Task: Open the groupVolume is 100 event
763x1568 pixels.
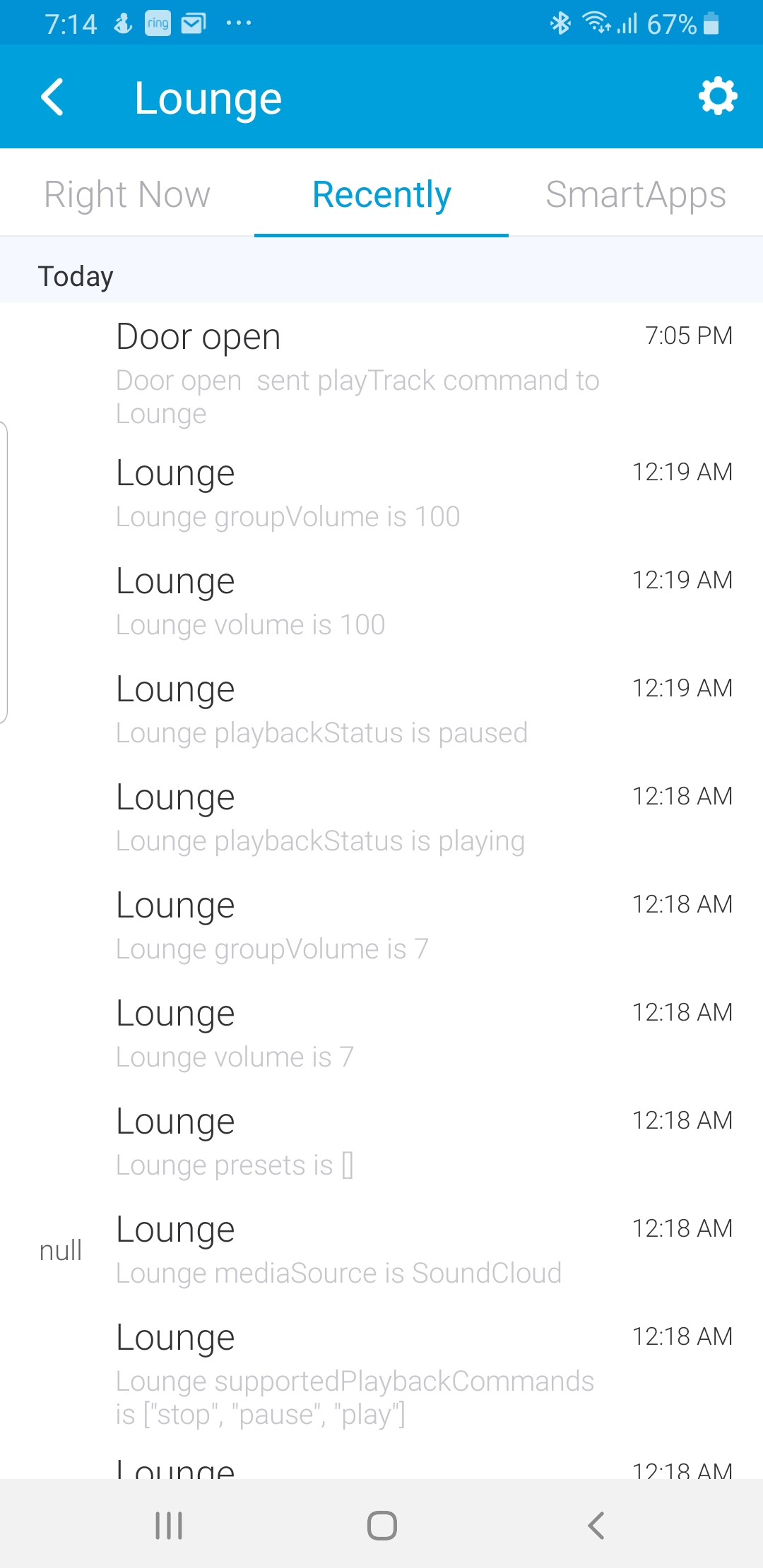Action: (381, 493)
